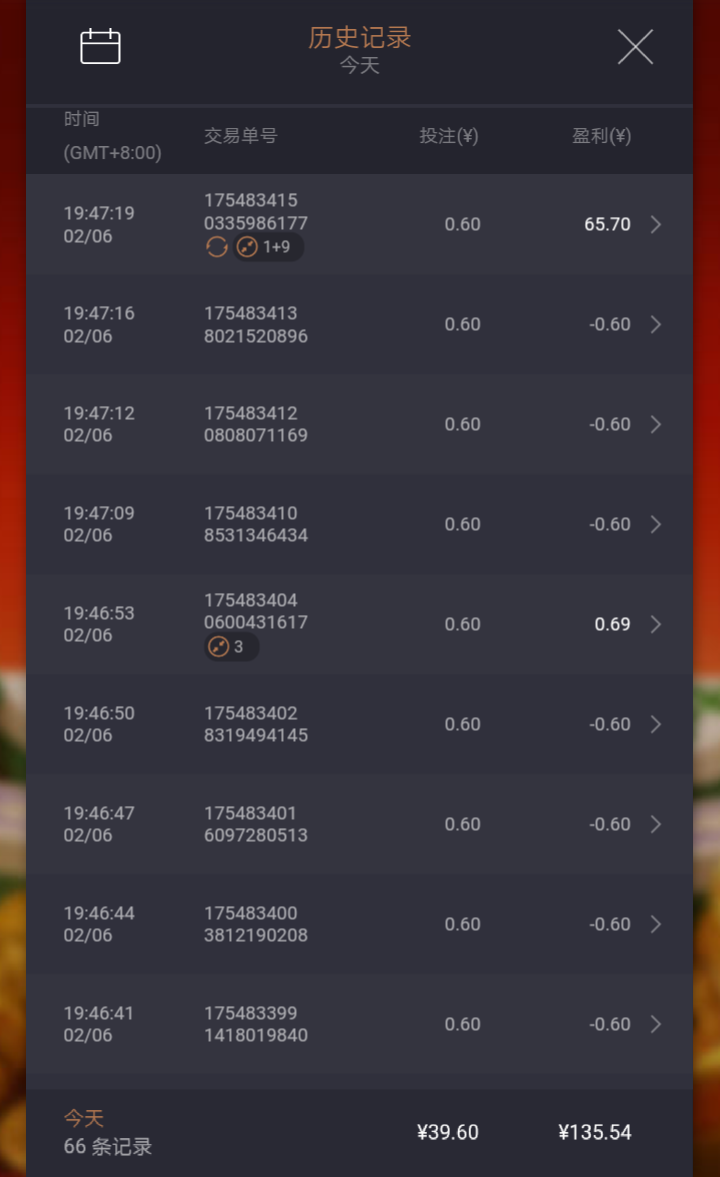This screenshot has height=1177, width=720.
Task: View details of the 19:47:16 transaction
Action: [360, 324]
